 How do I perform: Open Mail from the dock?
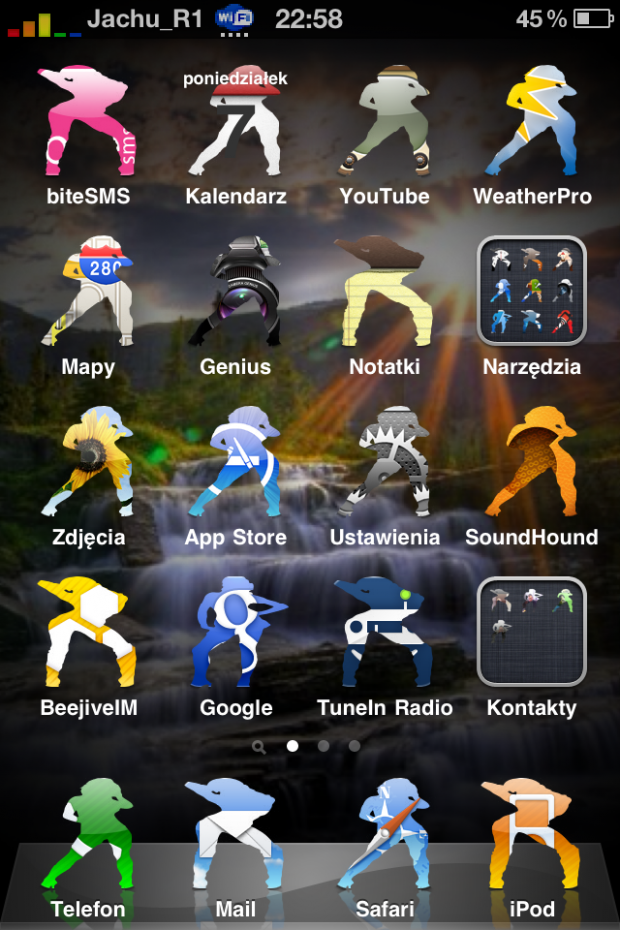pos(236,835)
